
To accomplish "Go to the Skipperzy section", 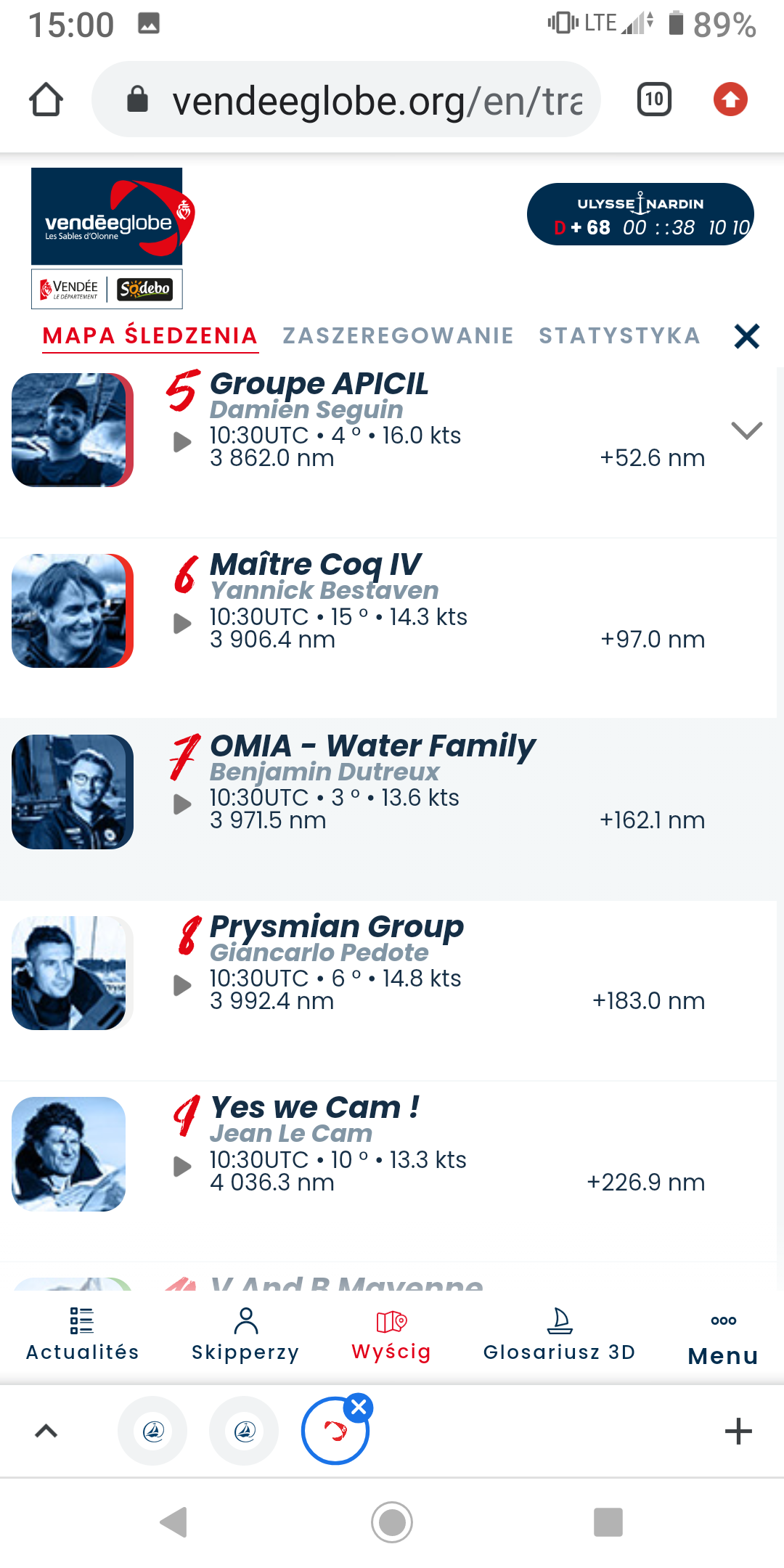I will [x=245, y=1335].
